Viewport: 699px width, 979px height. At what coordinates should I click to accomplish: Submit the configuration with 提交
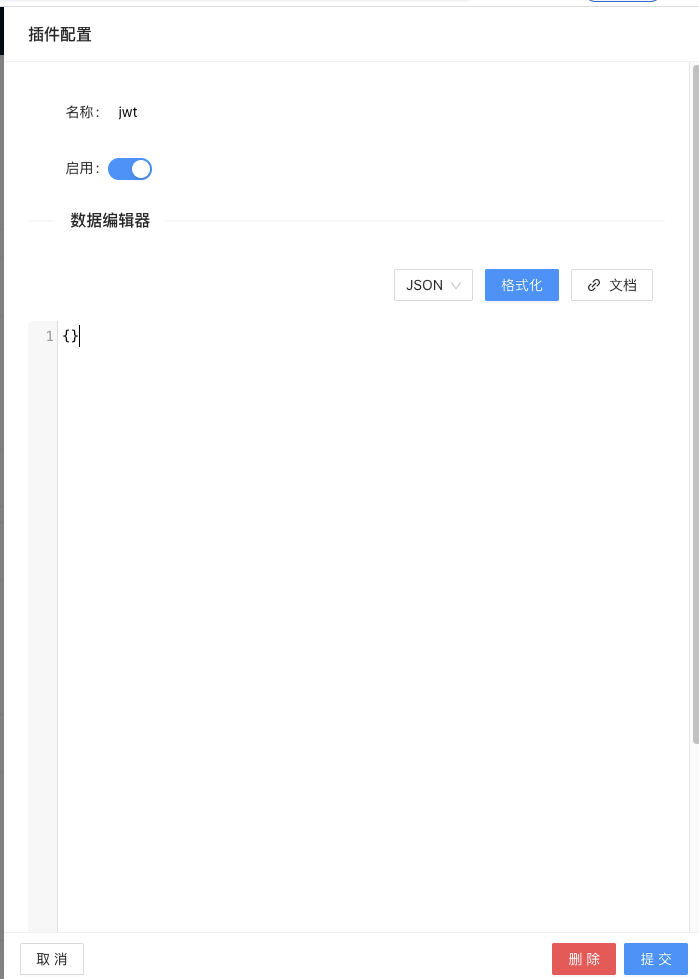[x=656, y=959]
